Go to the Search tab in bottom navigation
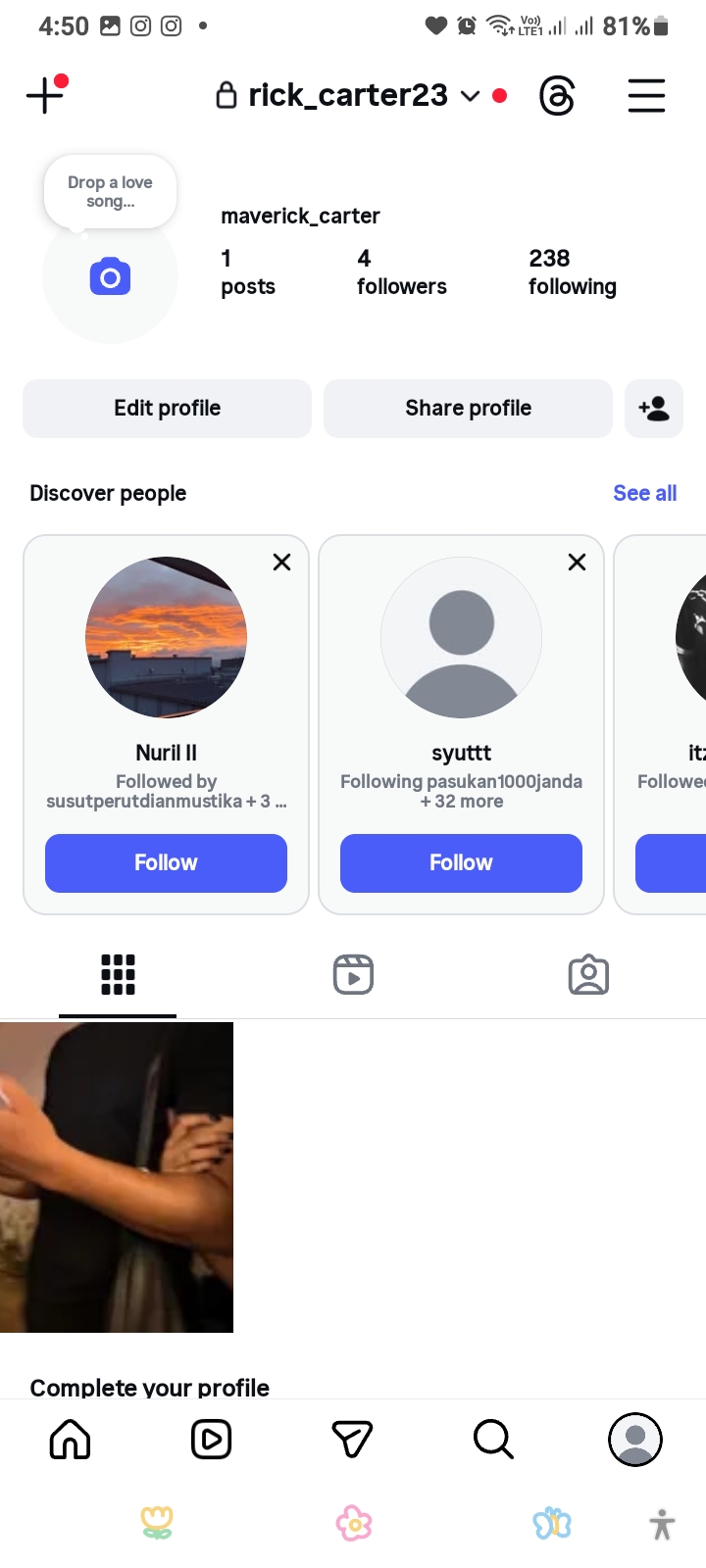The image size is (706, 1568). [x=493, y=1439]
